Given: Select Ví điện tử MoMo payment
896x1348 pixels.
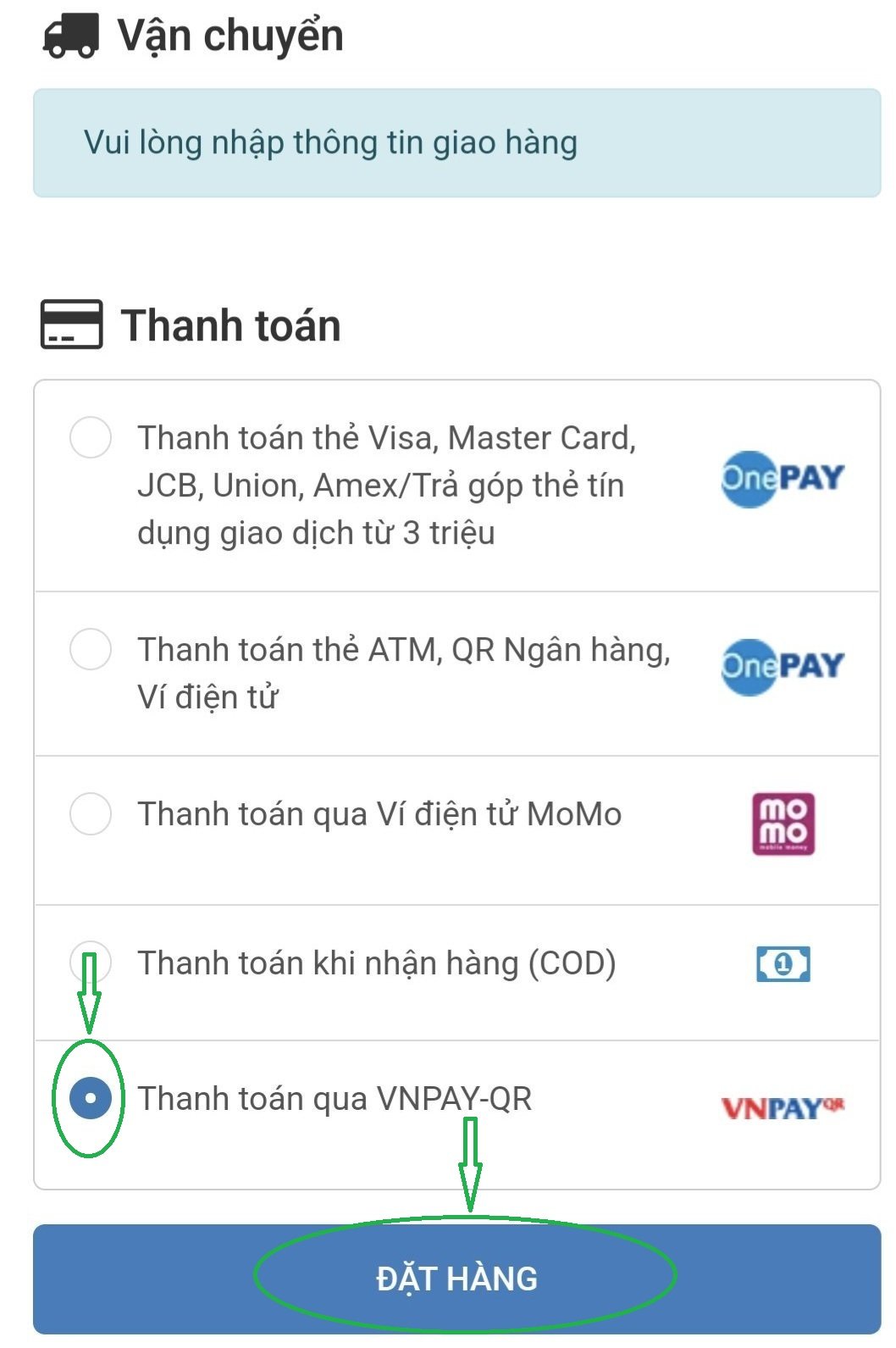Looking at the screenshot, I should tap(91, 813).
